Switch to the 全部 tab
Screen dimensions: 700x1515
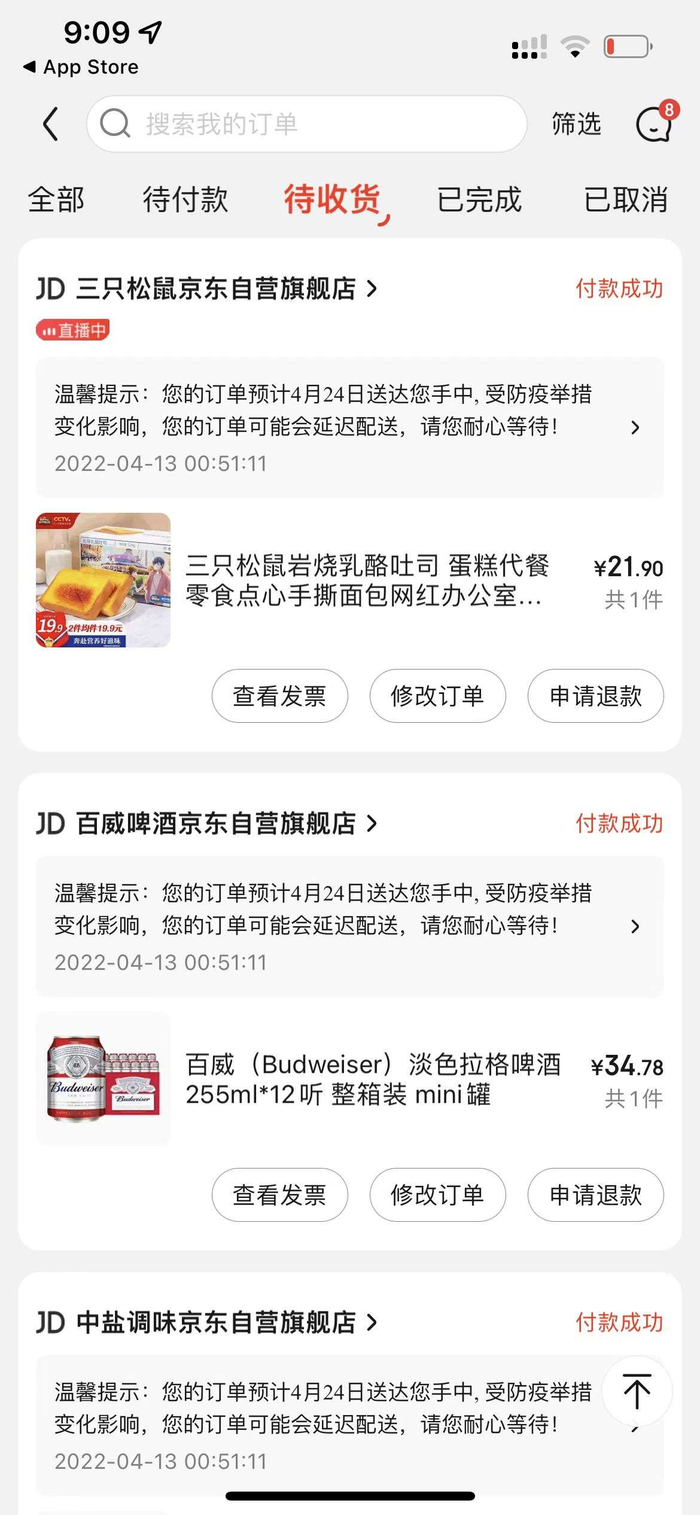click(56, 199)
